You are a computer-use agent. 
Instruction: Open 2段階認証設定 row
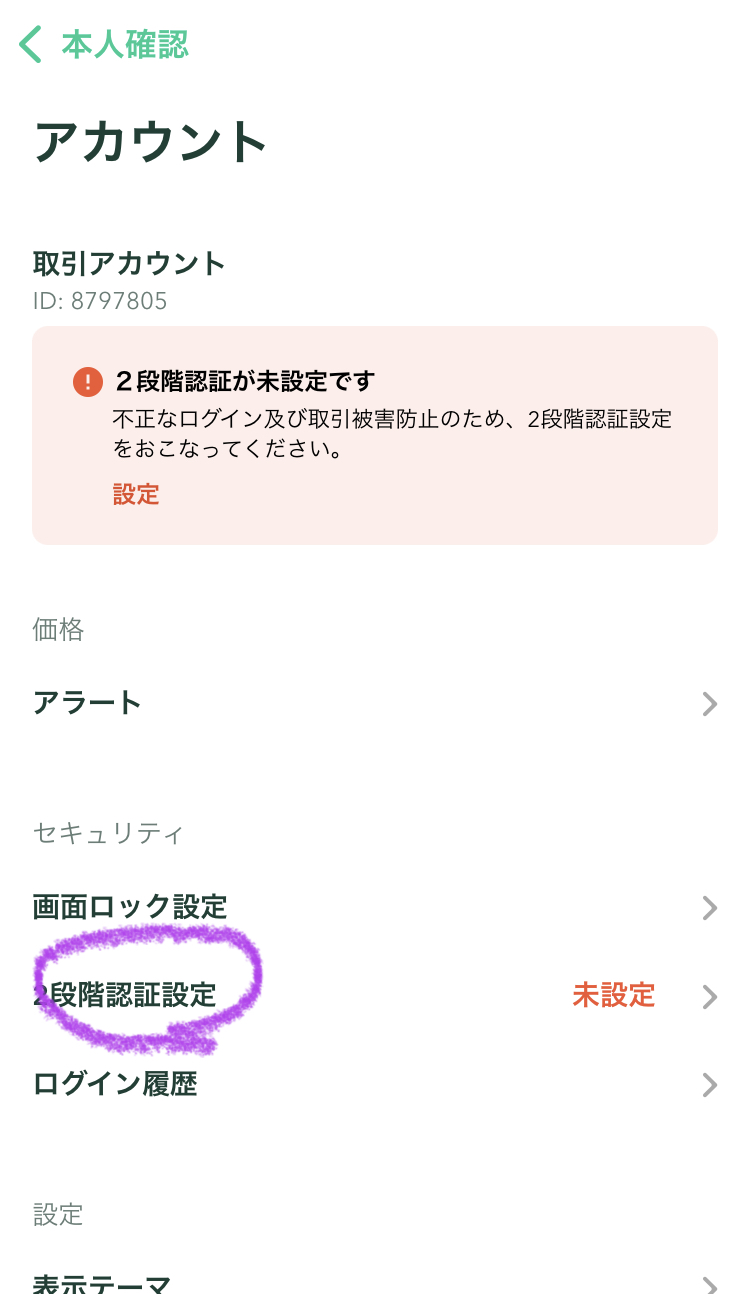[375, 996]
